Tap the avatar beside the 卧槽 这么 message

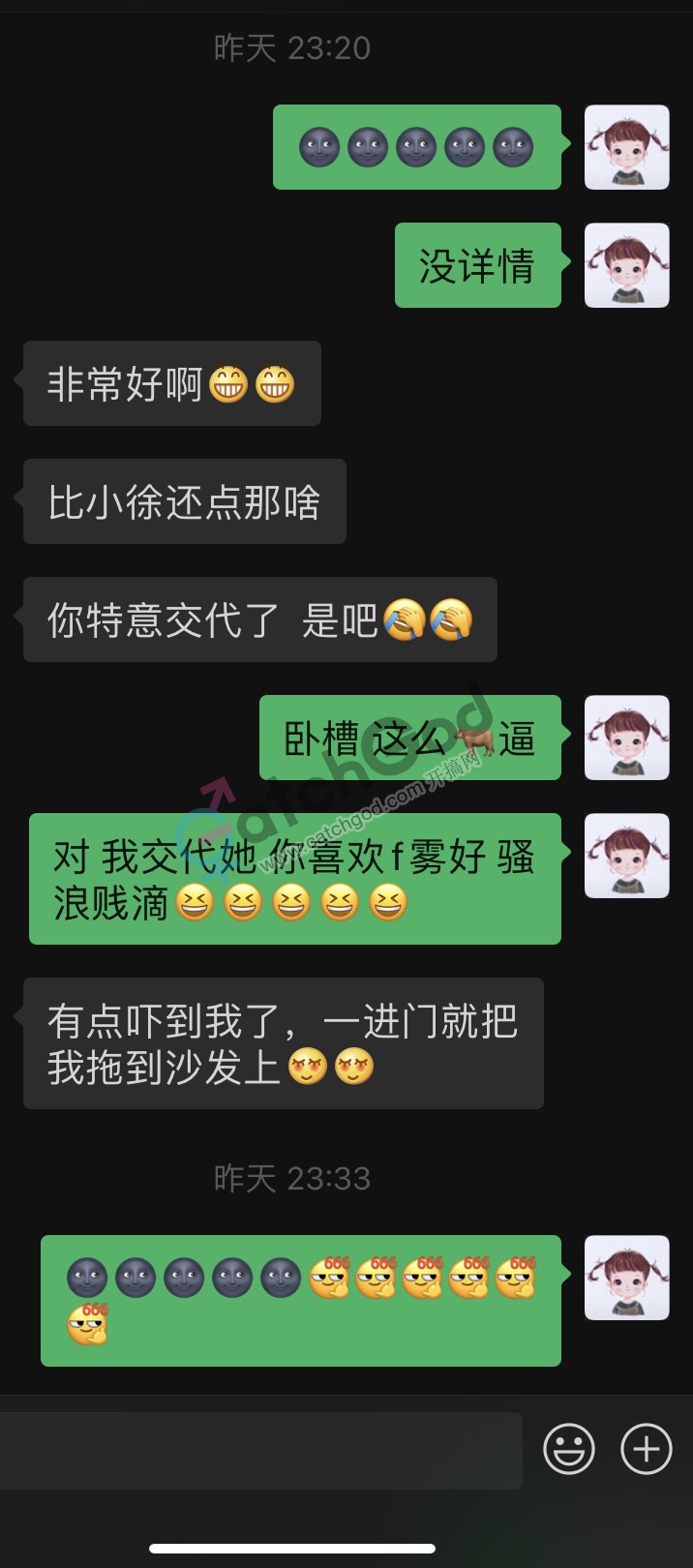(x=627, y=738)
